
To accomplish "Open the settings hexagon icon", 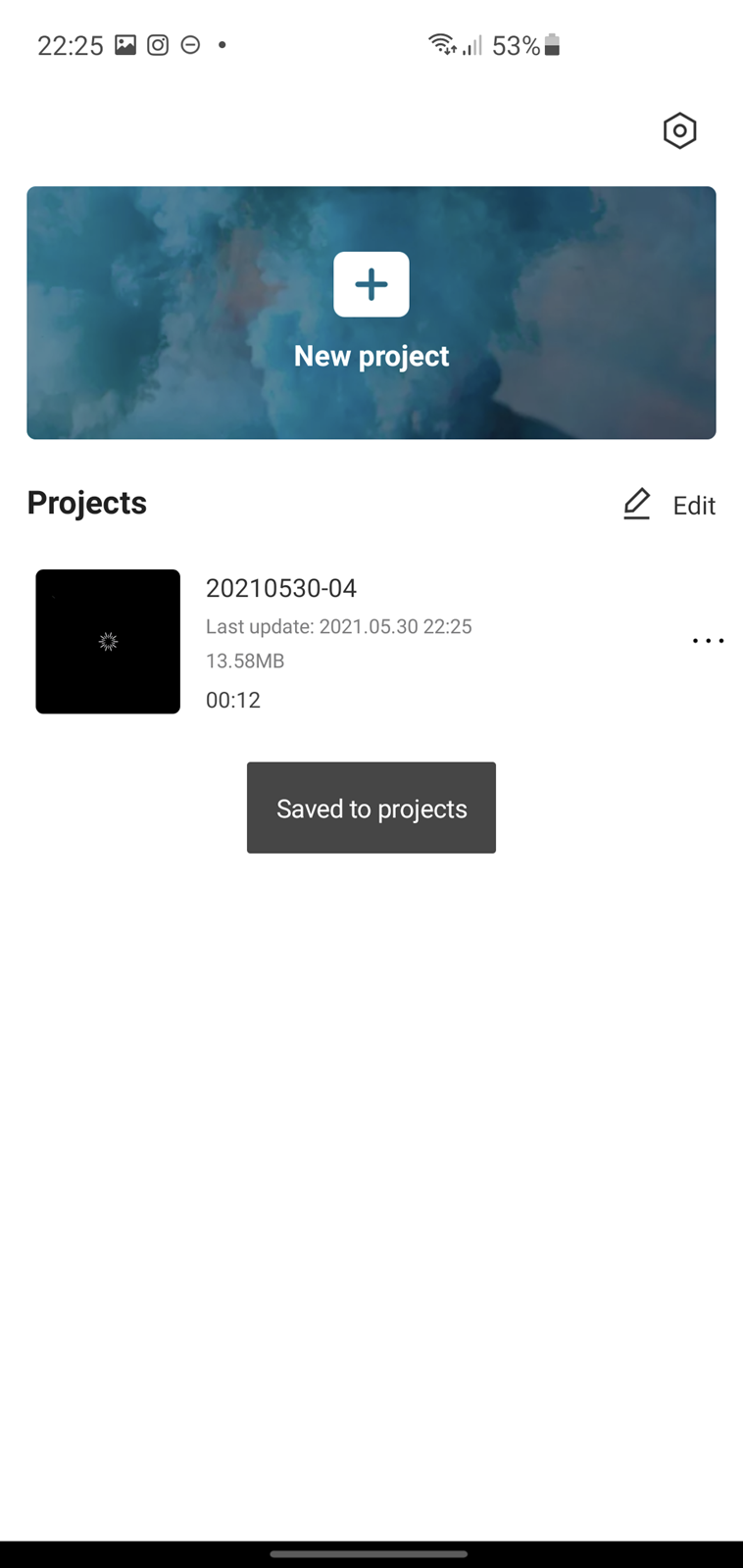I will coord(679,130).
